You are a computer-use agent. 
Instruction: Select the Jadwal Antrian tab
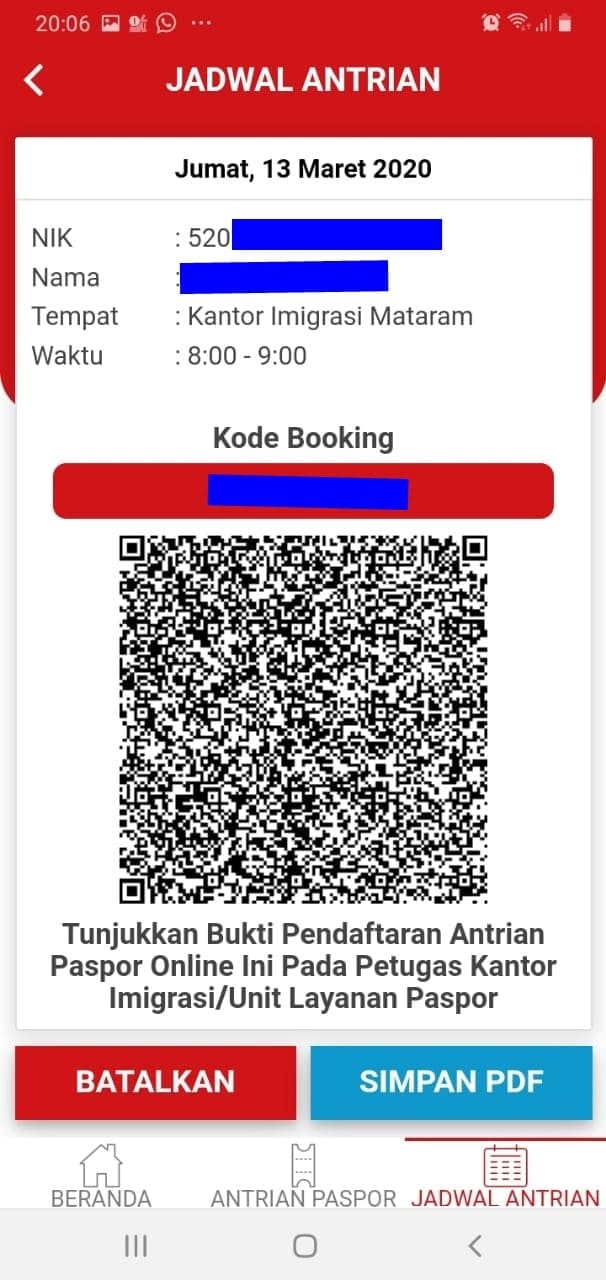pyautogui.click(x=505, y=1176)
